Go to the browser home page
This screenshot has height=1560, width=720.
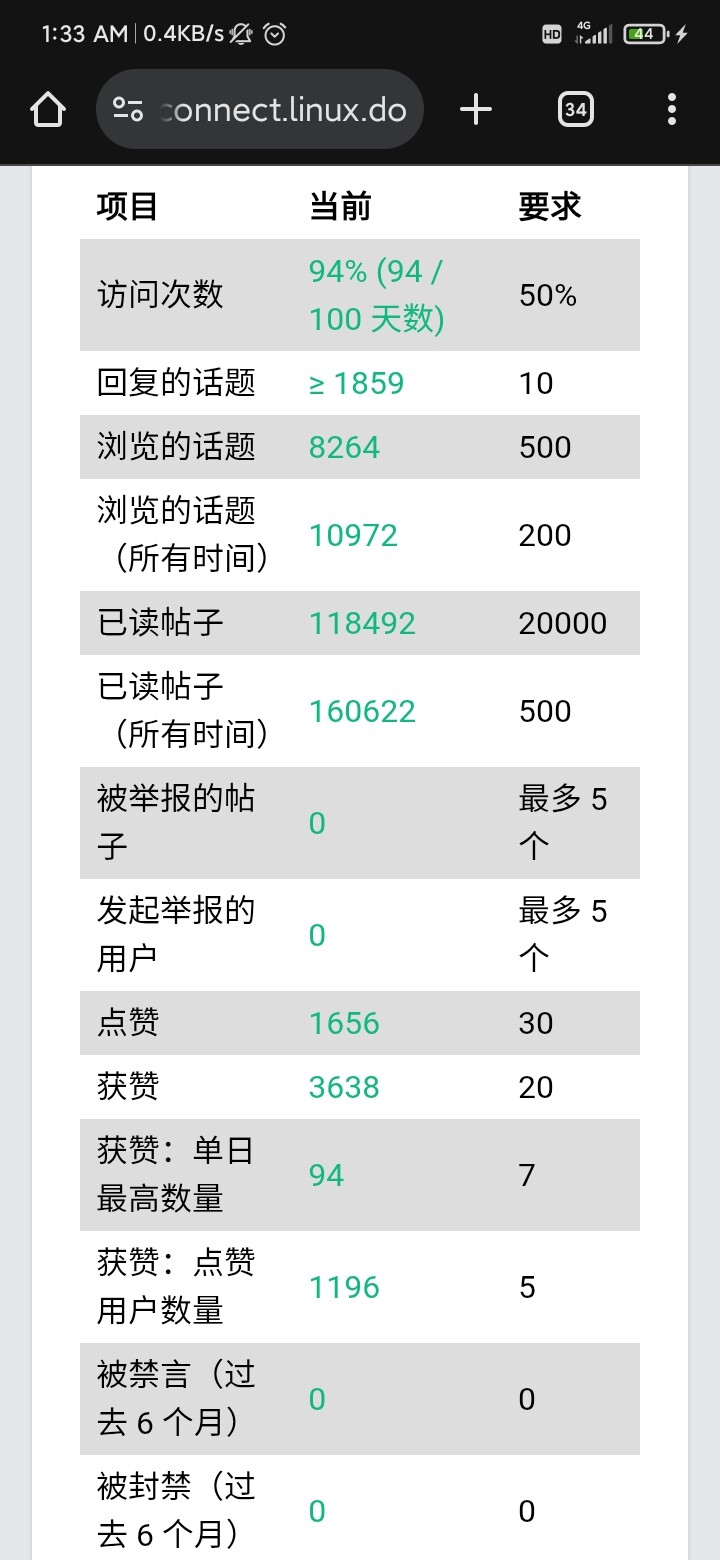coord(48,110)
